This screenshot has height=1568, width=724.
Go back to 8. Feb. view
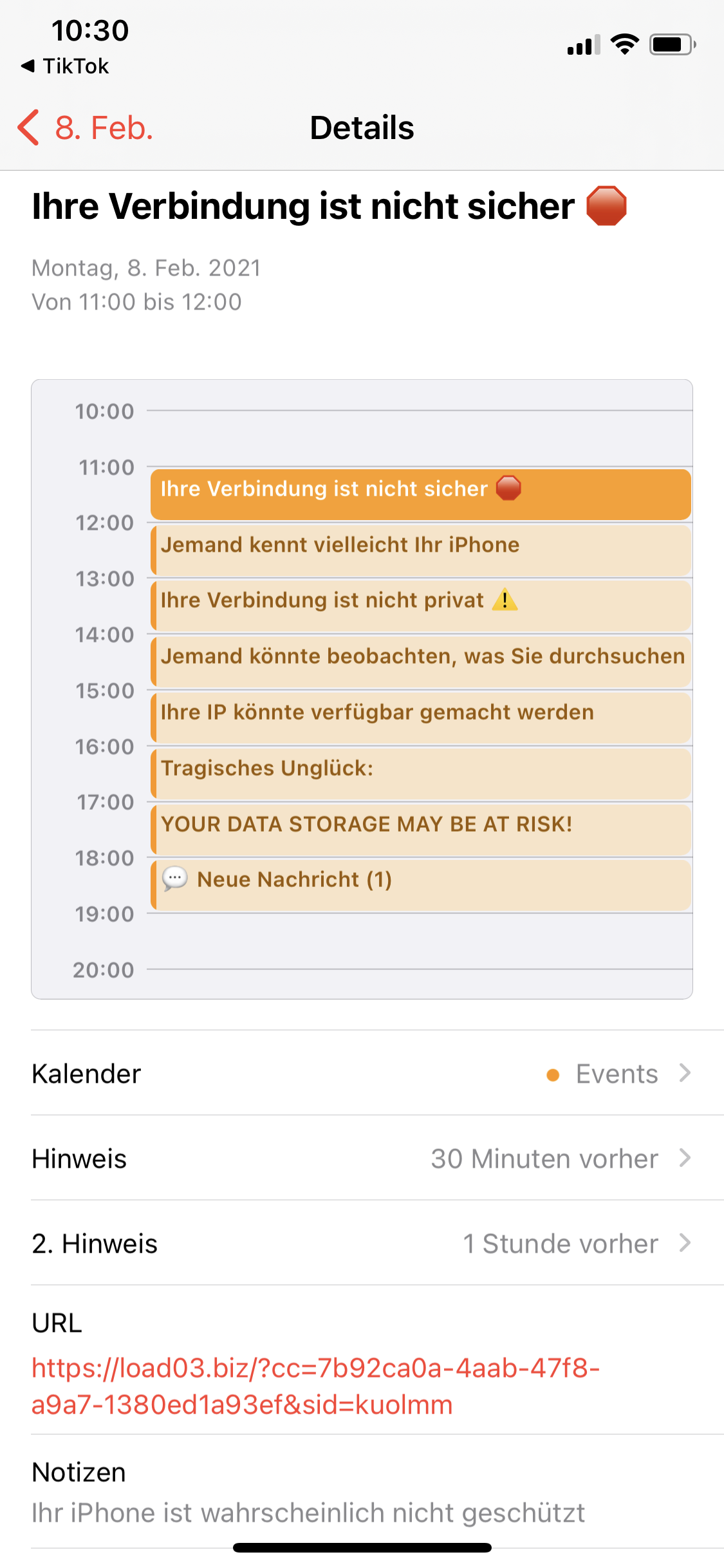pyautogui.click(x=85, y=127)
